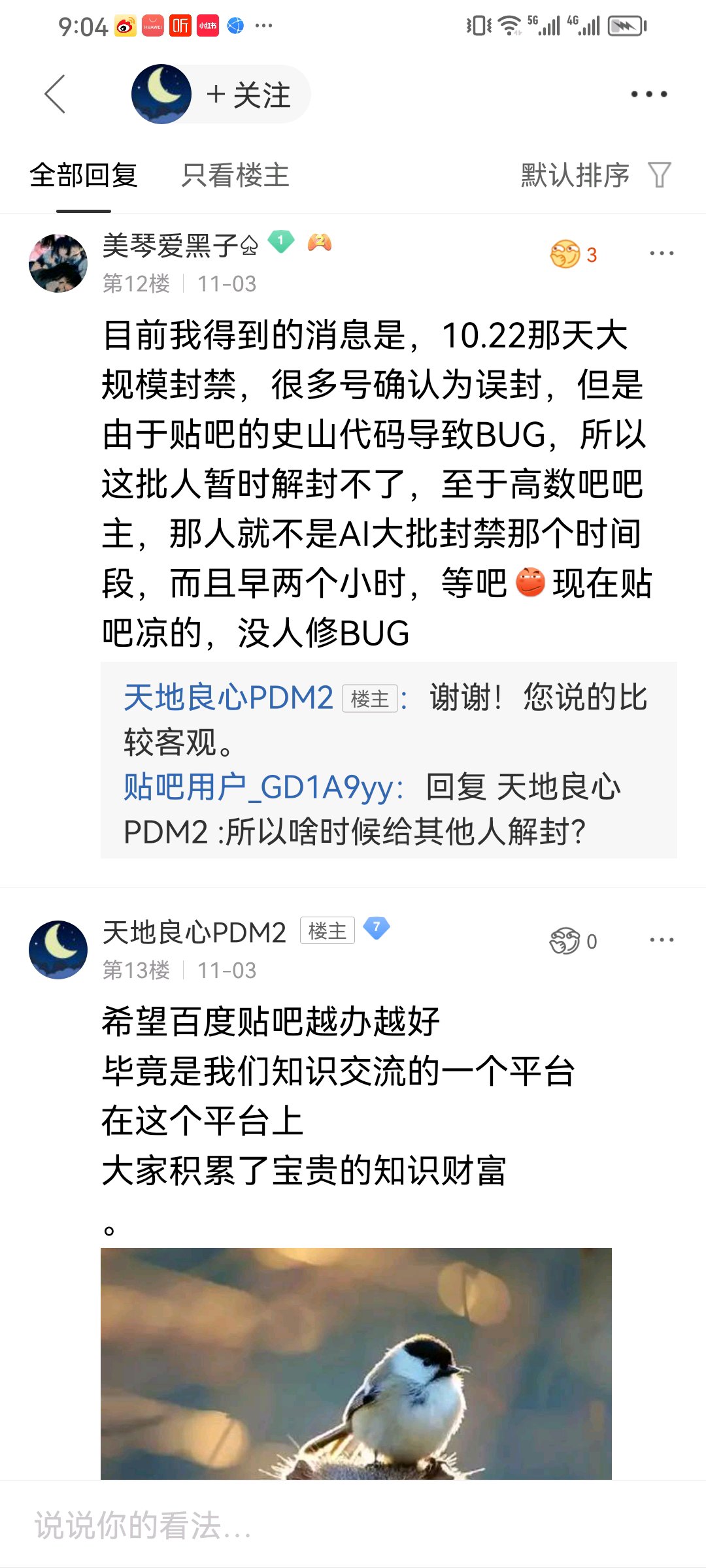Open 贴吧用户_GD1A9yy's profile link
This screenshot has width=706, height=1568.
tap(262, 787)
